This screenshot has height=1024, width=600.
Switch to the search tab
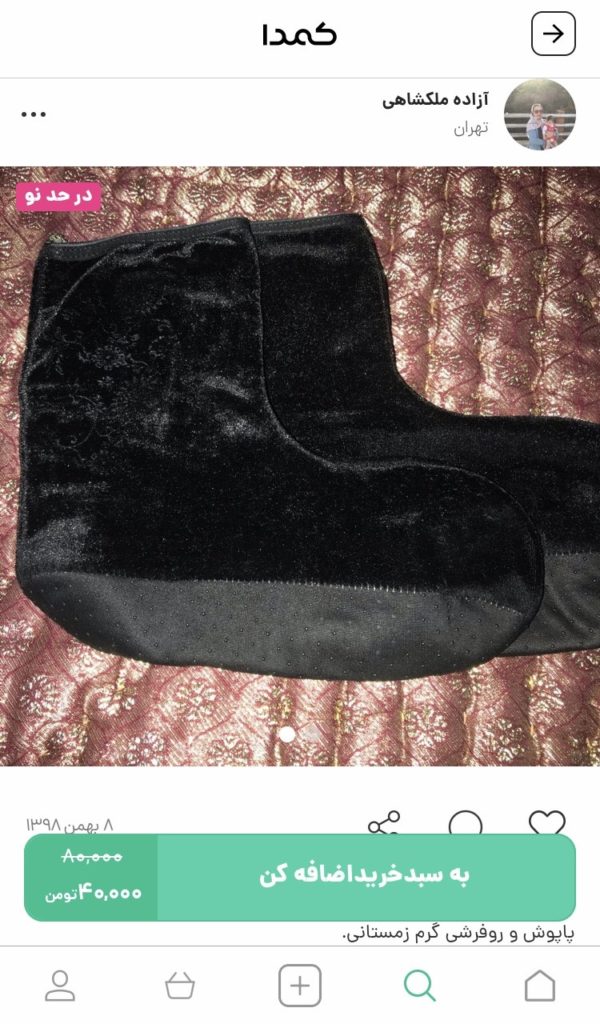click(420, 986)
